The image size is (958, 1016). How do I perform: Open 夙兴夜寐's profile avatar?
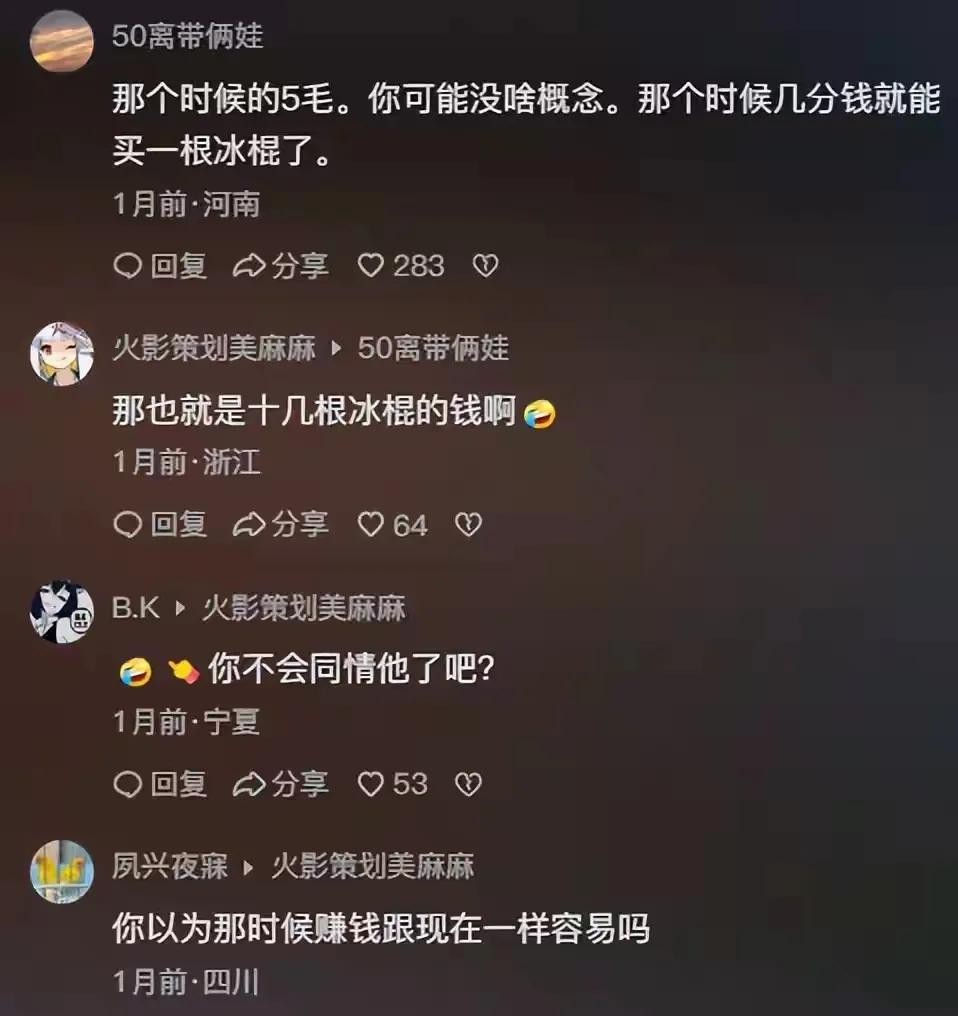click(x=62, y=871)
